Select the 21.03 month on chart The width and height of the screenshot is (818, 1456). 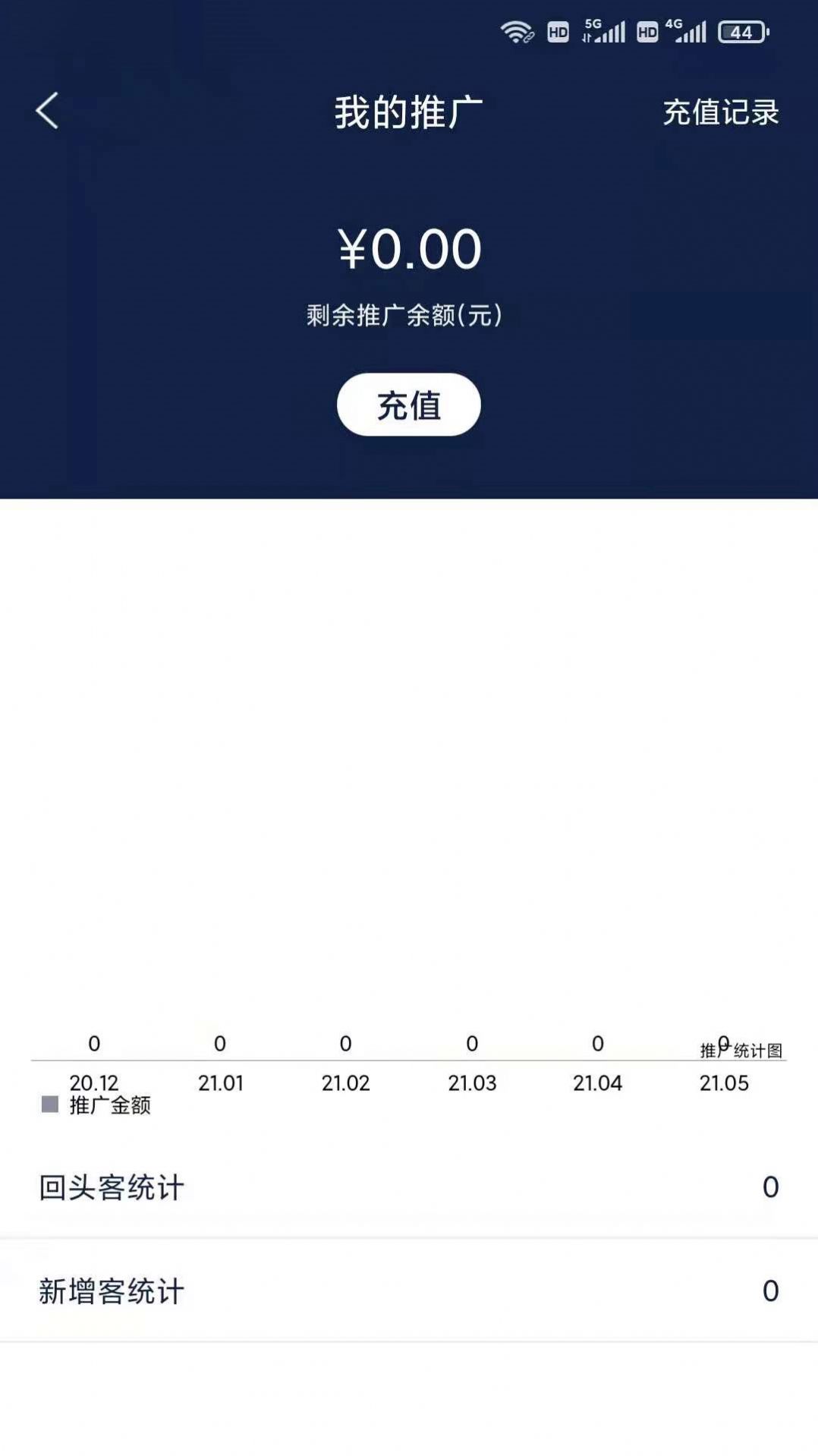pos(470,1083)
